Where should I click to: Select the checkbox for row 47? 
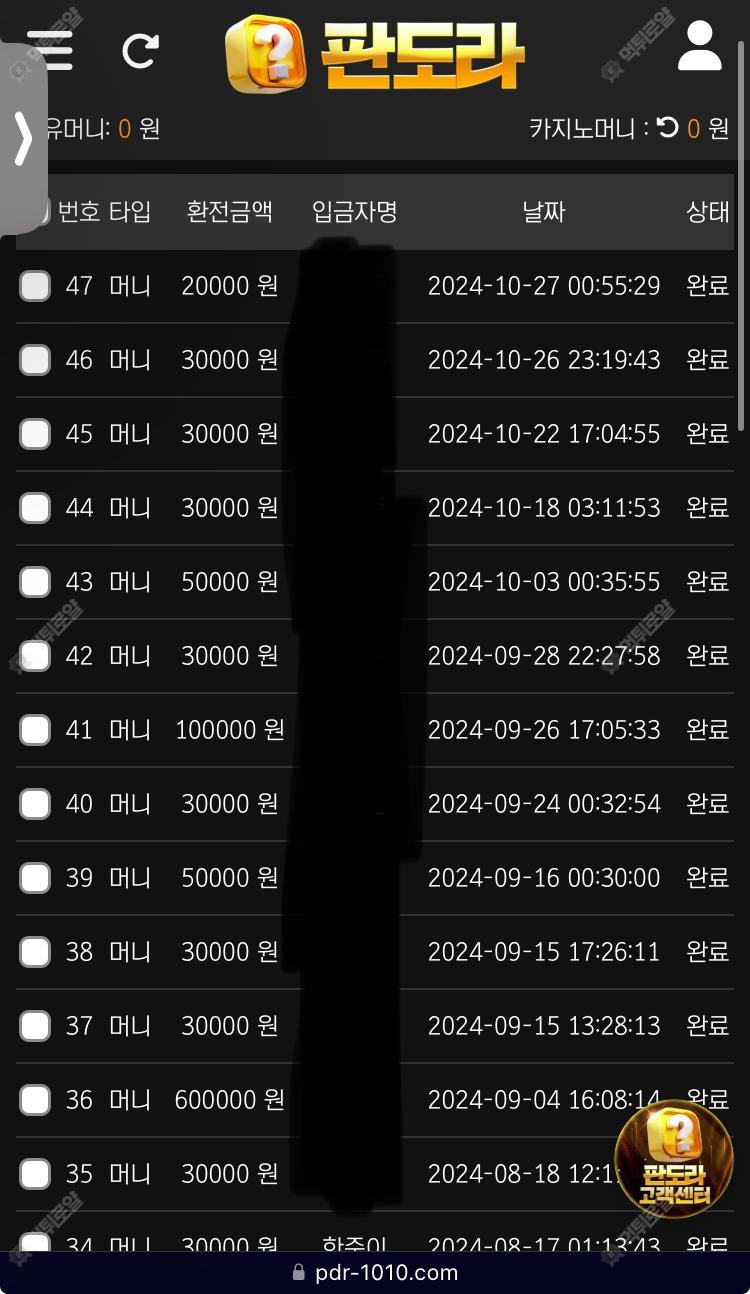[35, 286]
